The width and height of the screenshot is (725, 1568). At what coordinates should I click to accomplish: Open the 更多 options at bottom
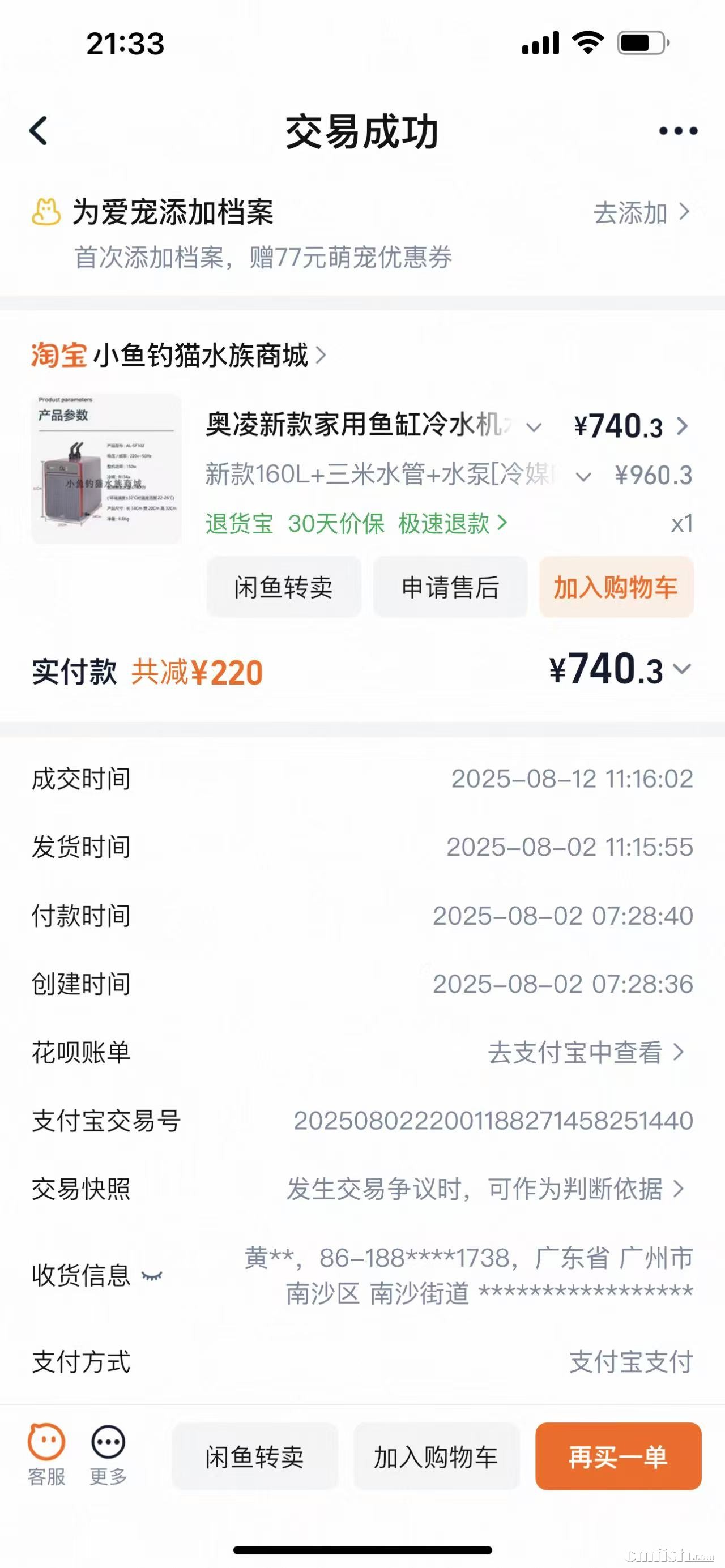coord(108,1455)
